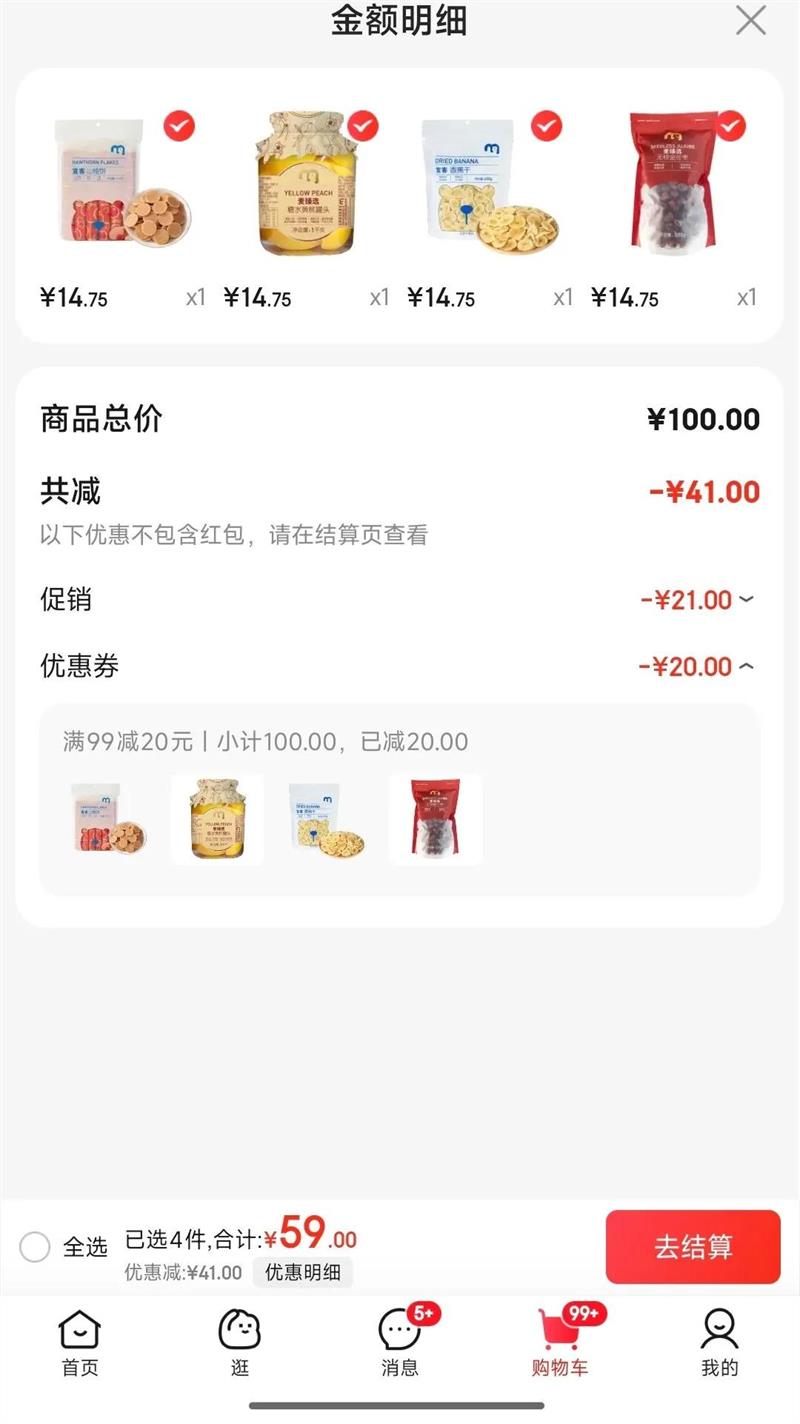The image size is (800, 1424).
Task: Open 优惠明细 discount breakdown
Action: point(302,1272)
